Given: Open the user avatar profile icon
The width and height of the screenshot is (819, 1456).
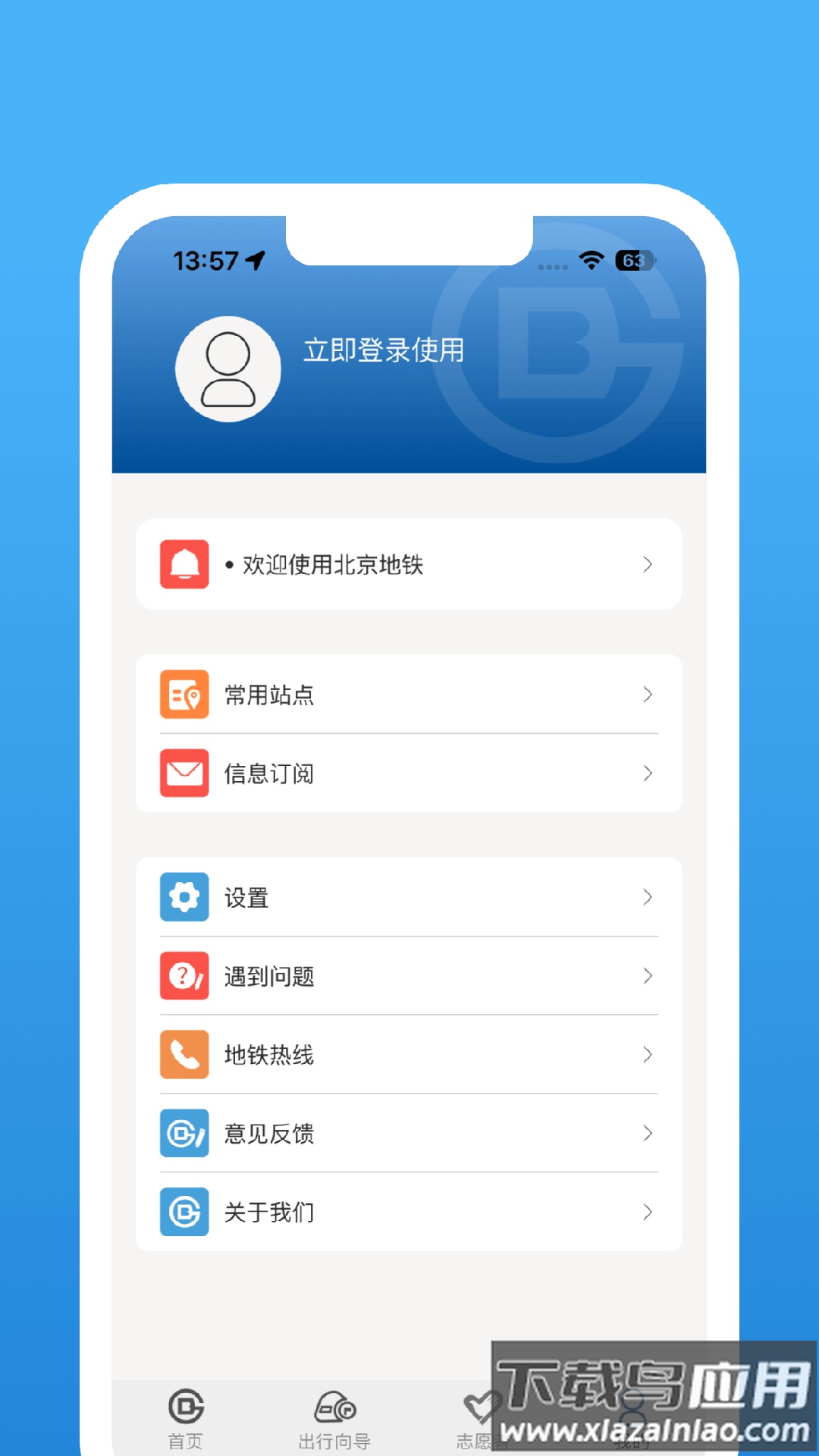Looking at the screenshot, I should pyautogui.click(x=227, y=369).
